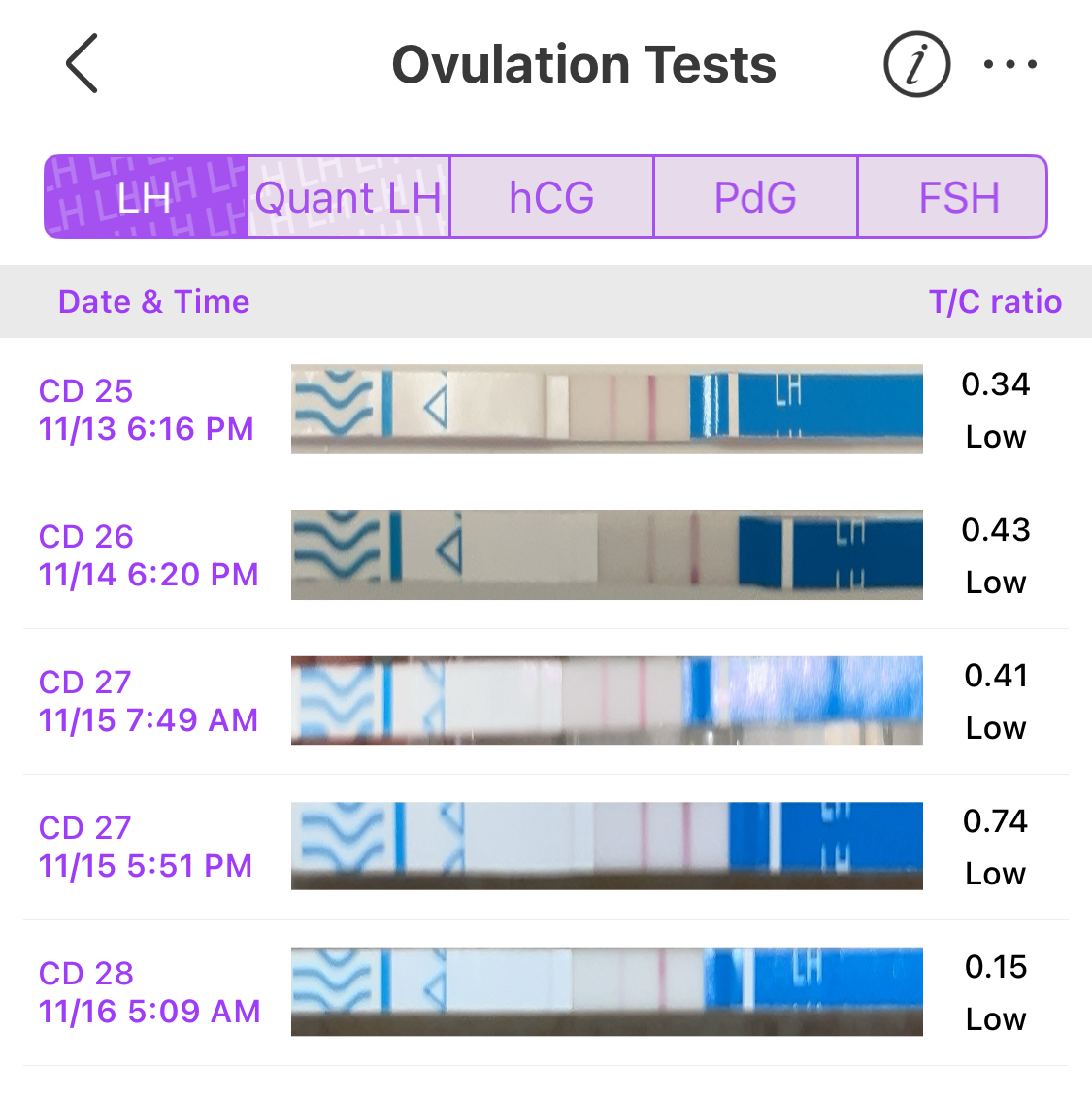Viewport: 1092px width, 1099px height.
Task: Go back from Ovulation Tests
Action: tap(83, 64)
